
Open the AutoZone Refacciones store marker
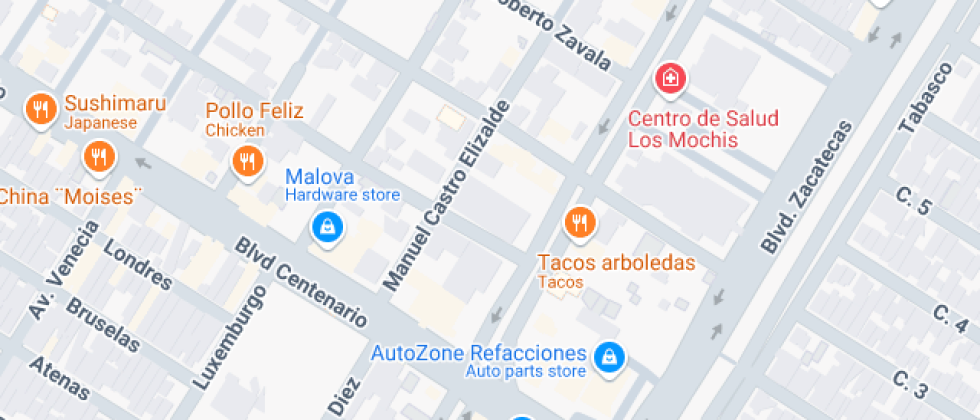[607, 354]
